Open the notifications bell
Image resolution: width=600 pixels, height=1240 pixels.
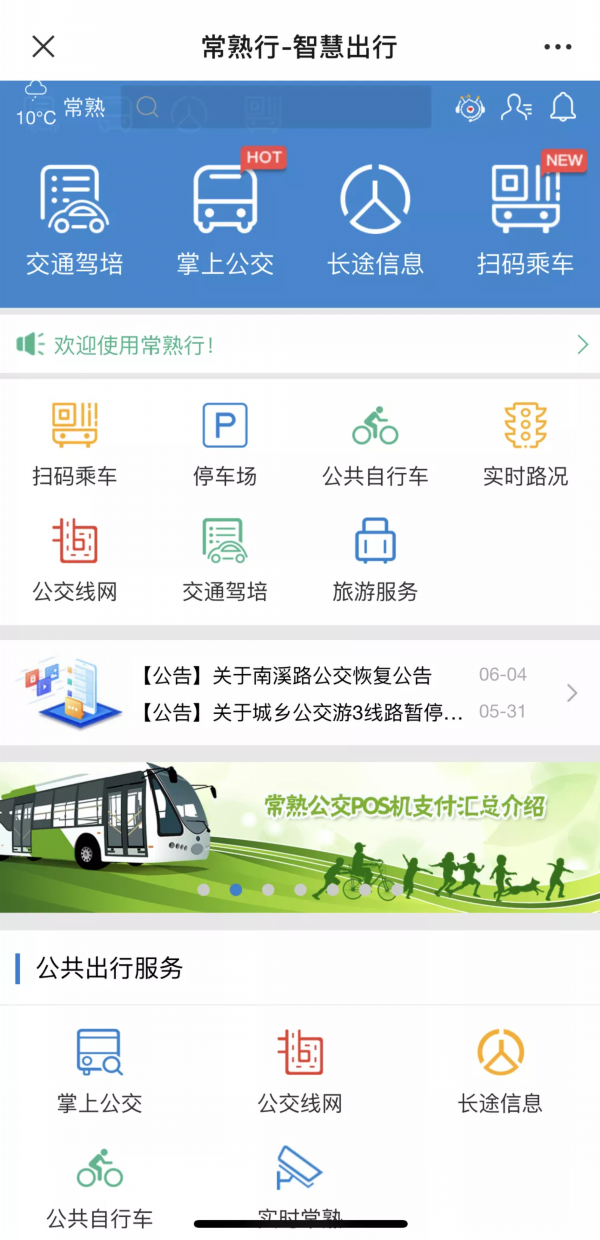[x=563, y=107]
